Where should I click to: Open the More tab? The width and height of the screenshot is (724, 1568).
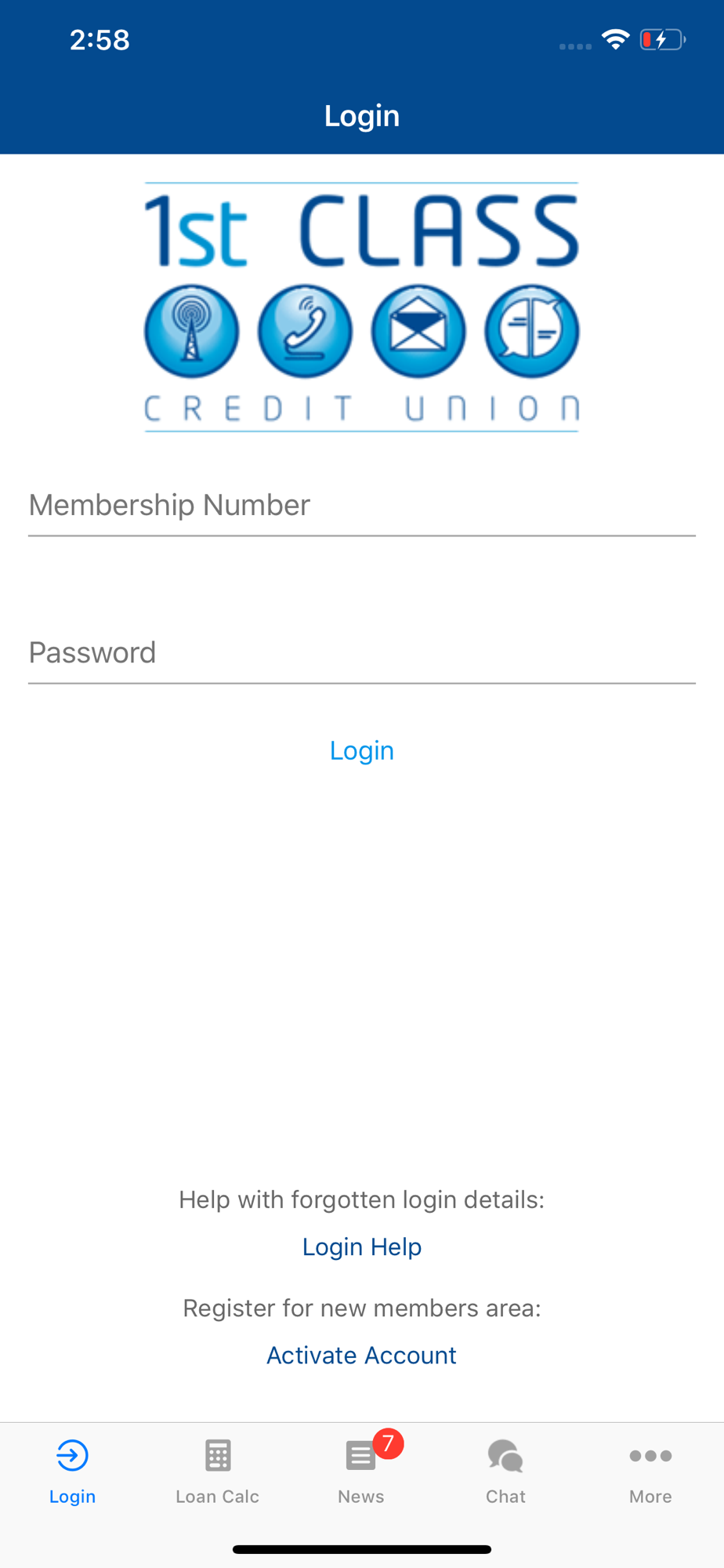tap(650, 1472)
